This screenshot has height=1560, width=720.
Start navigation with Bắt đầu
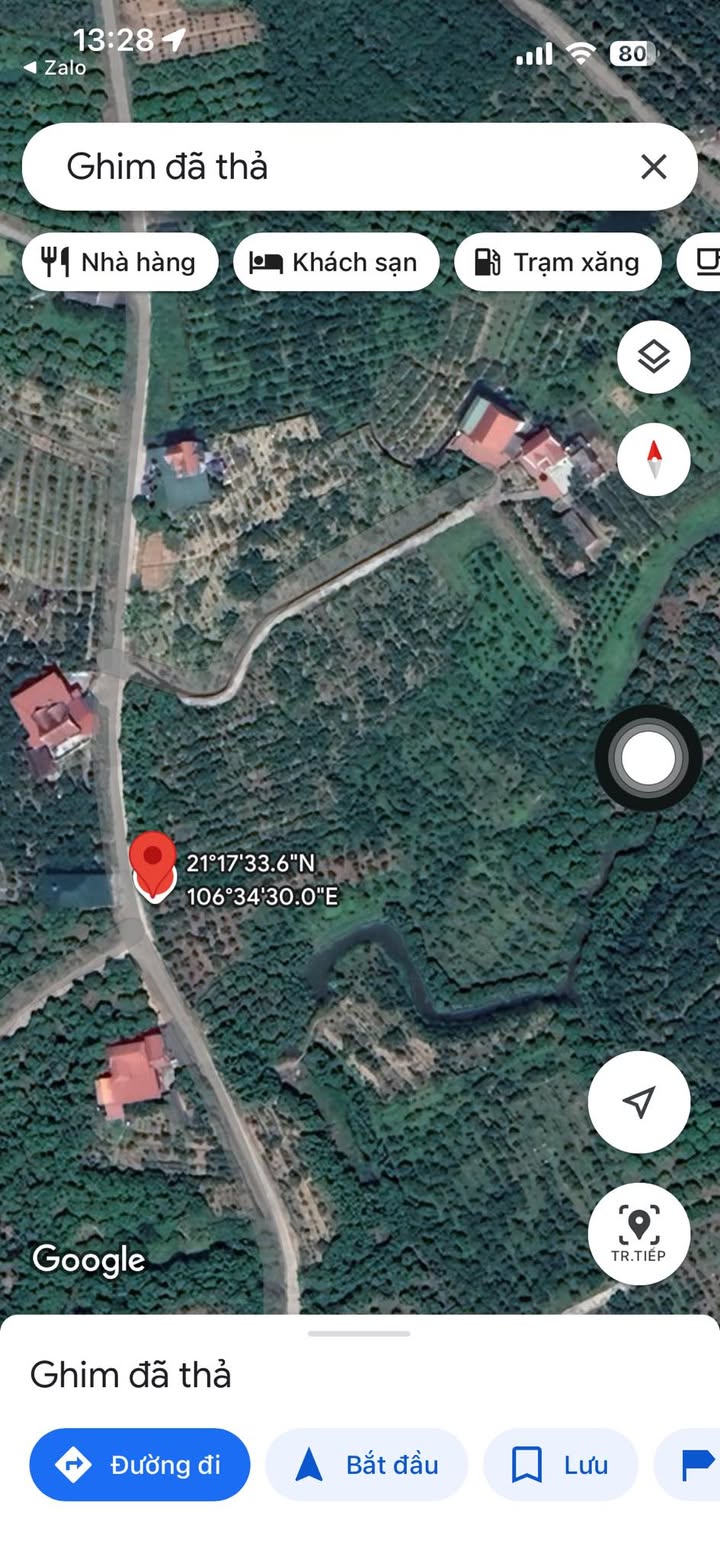(x=366, y=1465)
